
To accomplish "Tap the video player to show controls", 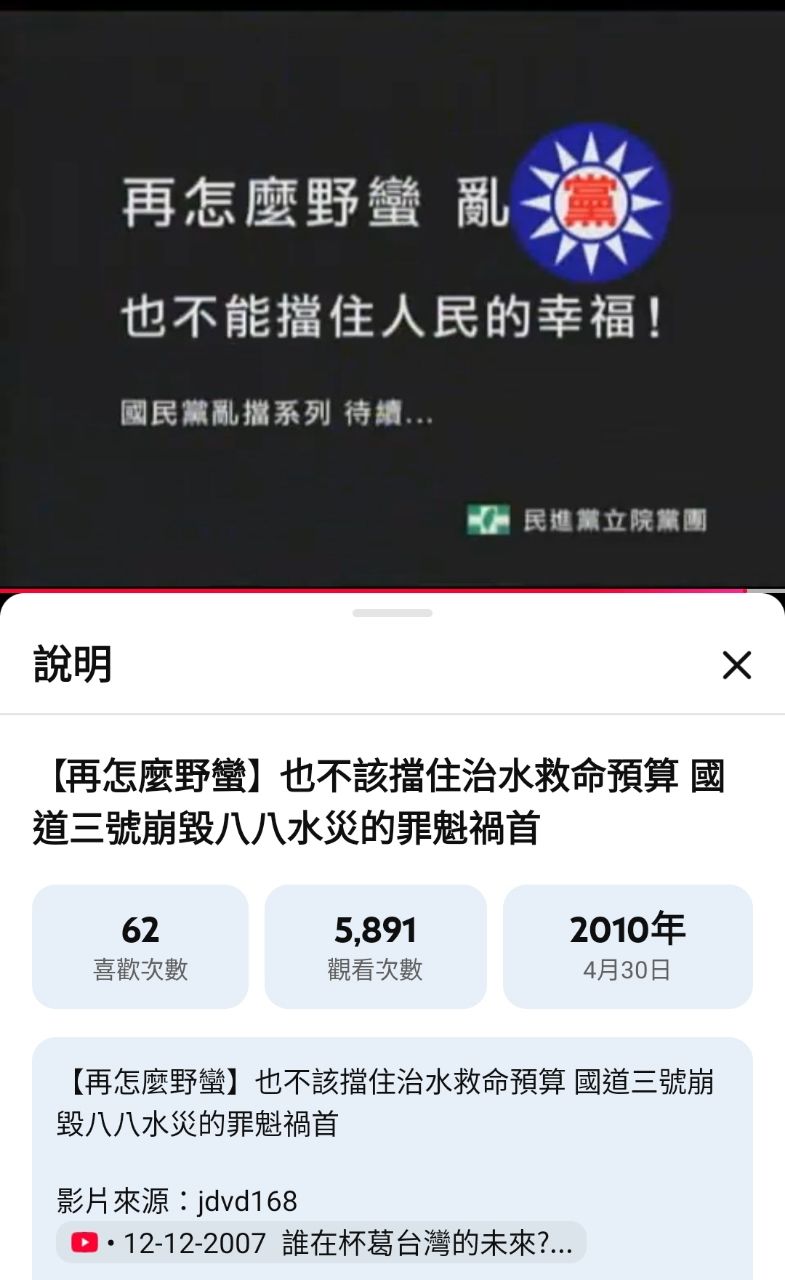I will tap(392, 300).
